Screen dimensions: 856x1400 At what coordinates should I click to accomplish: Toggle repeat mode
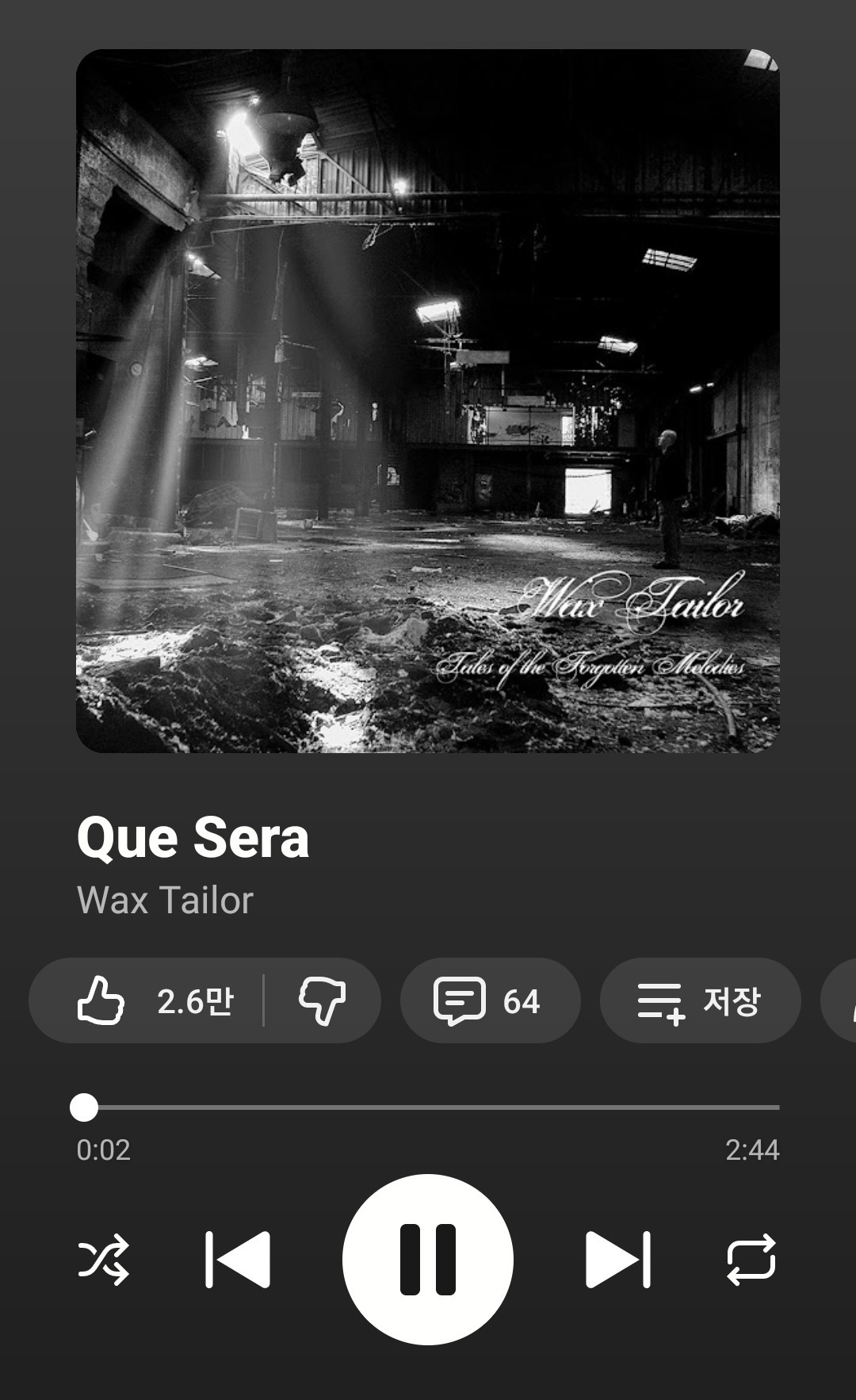coord(751,1259)
